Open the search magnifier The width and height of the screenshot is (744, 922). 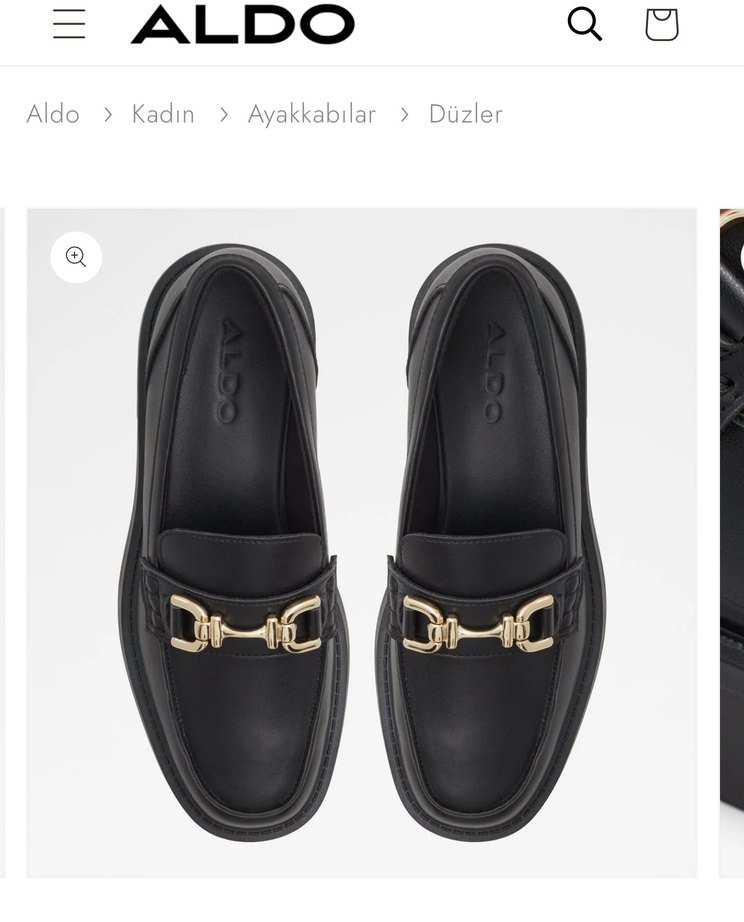585,23
